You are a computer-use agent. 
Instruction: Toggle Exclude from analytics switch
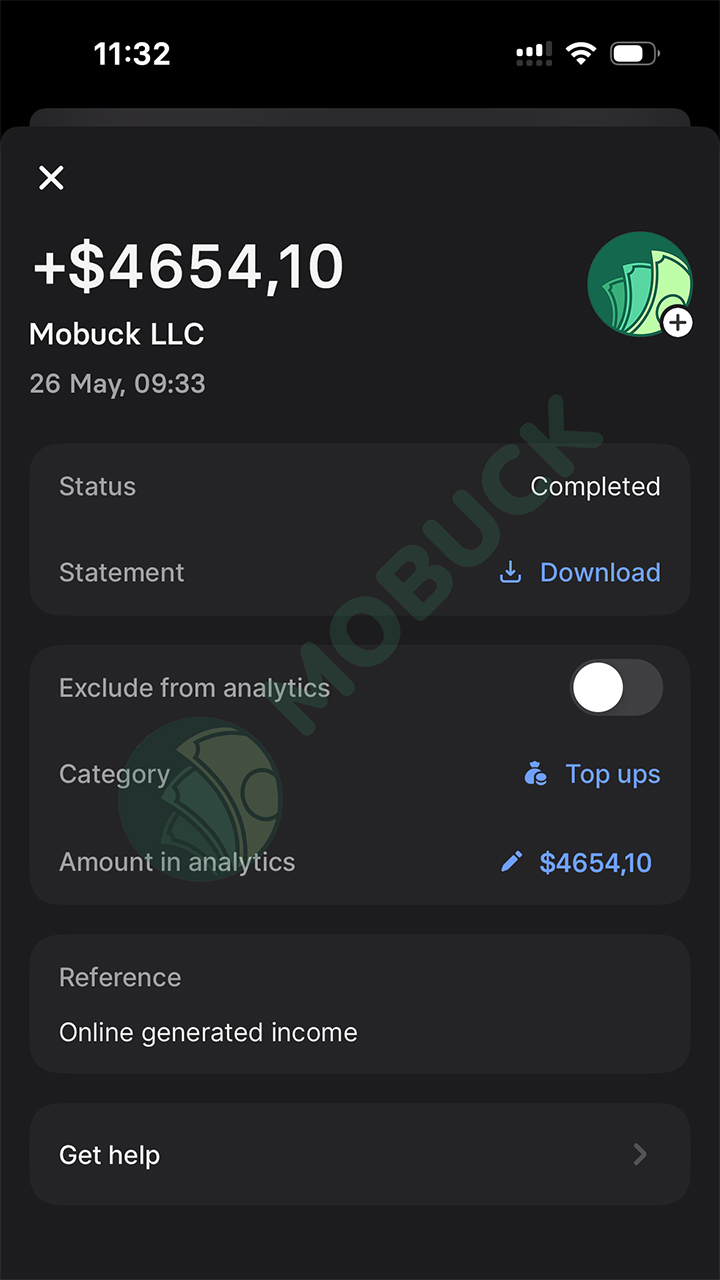[x=616, y=688]
